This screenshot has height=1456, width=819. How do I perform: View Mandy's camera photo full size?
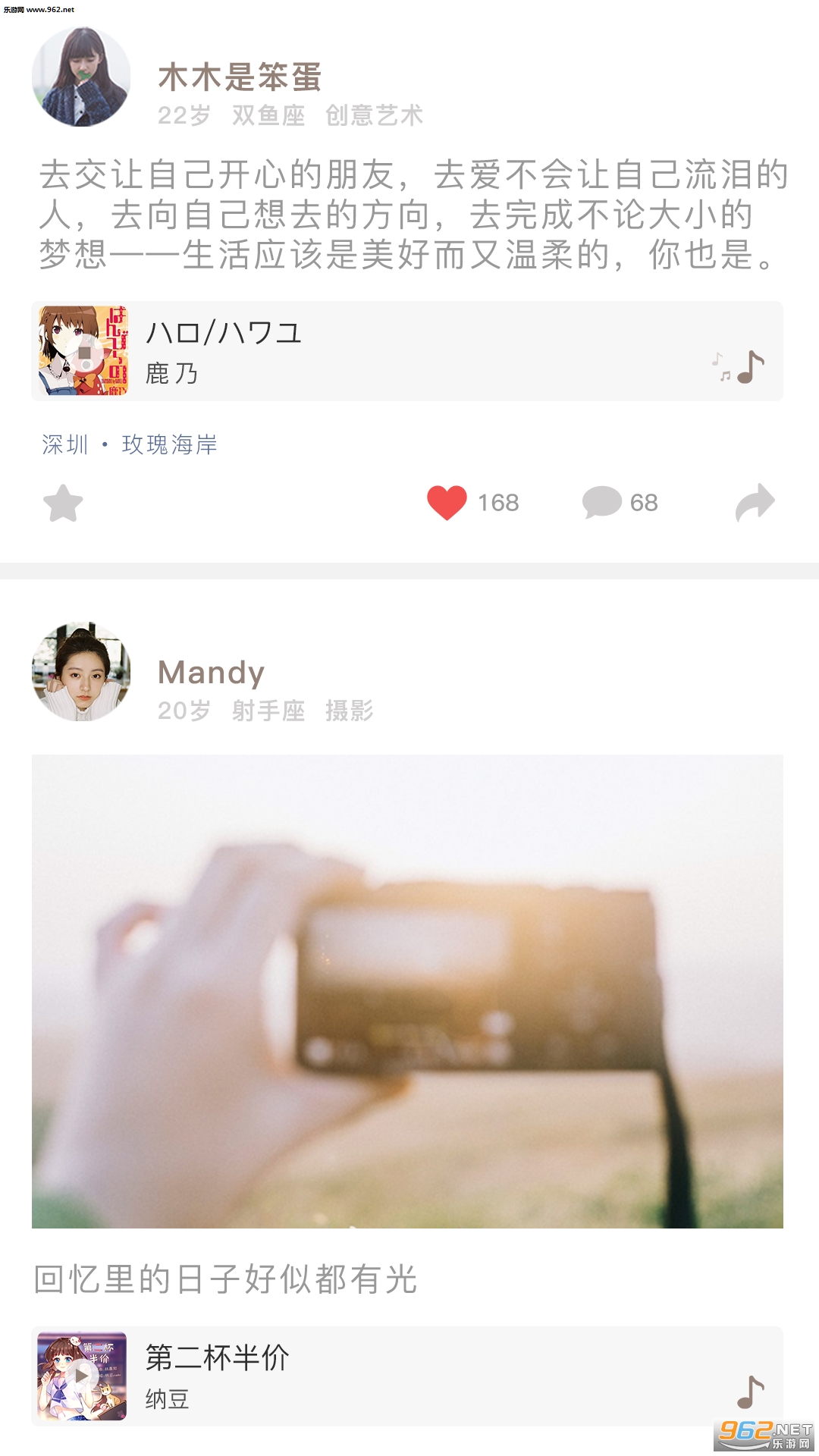[x=407, y=991]
